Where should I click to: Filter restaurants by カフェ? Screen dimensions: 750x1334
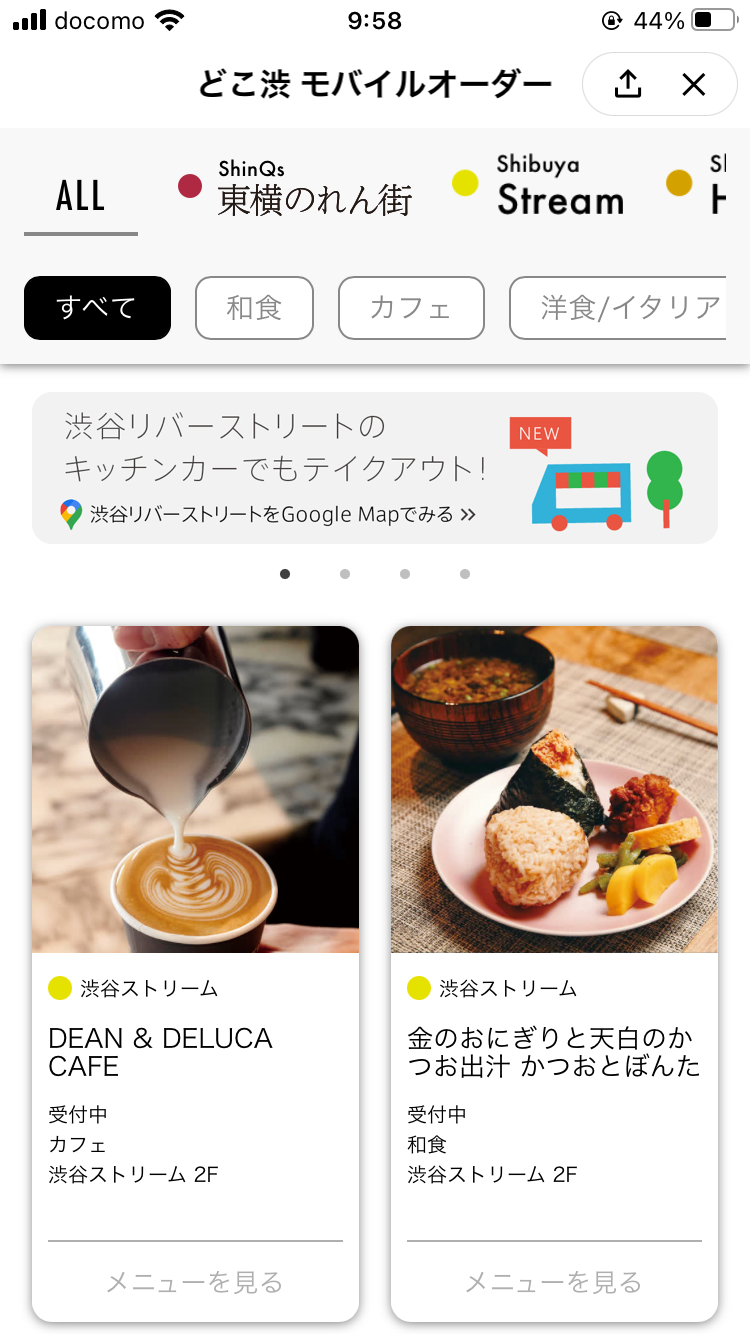pyautogui.click(x=411, y=308)
